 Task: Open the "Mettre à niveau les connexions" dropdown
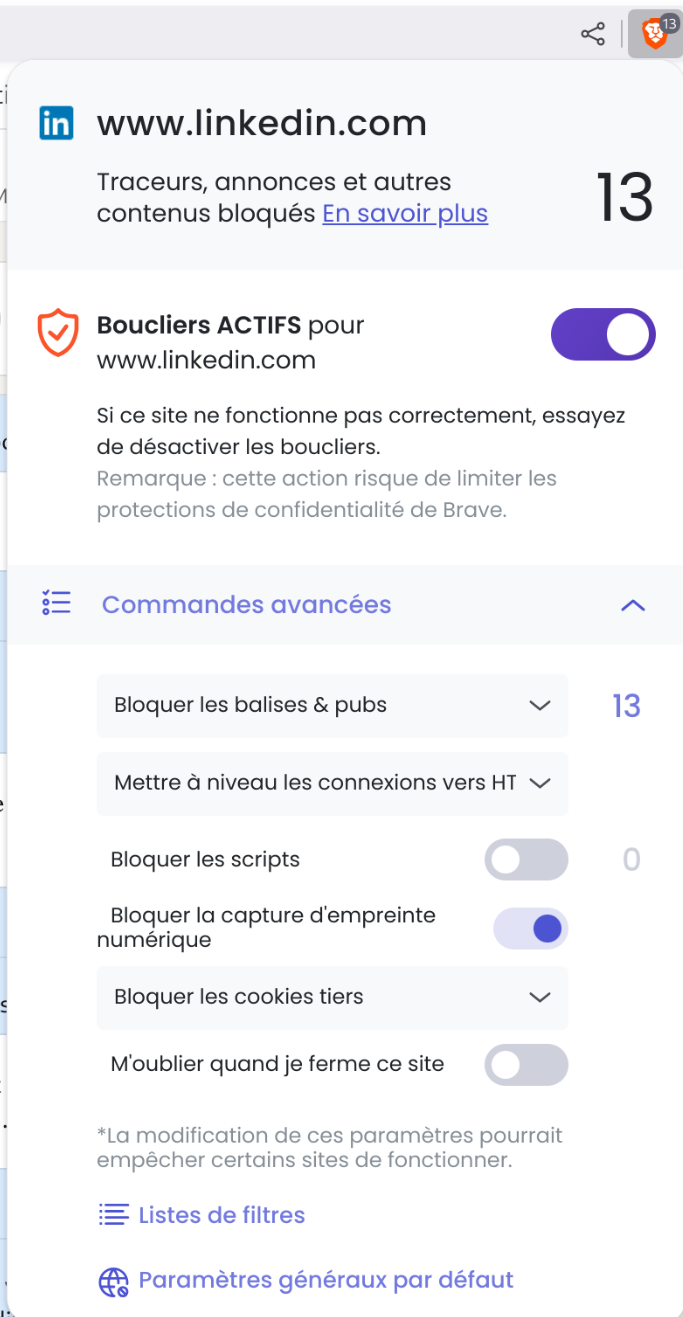click(332, 783)
